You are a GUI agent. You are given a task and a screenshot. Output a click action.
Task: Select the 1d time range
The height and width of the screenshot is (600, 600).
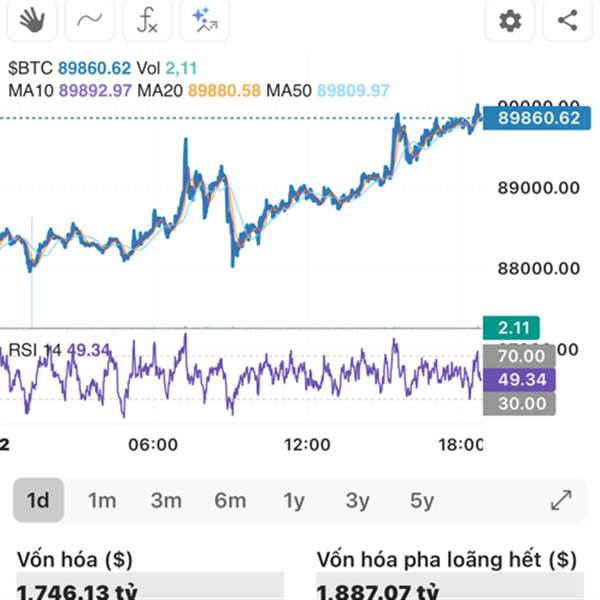pyautogui.click(x=38, y=500)
